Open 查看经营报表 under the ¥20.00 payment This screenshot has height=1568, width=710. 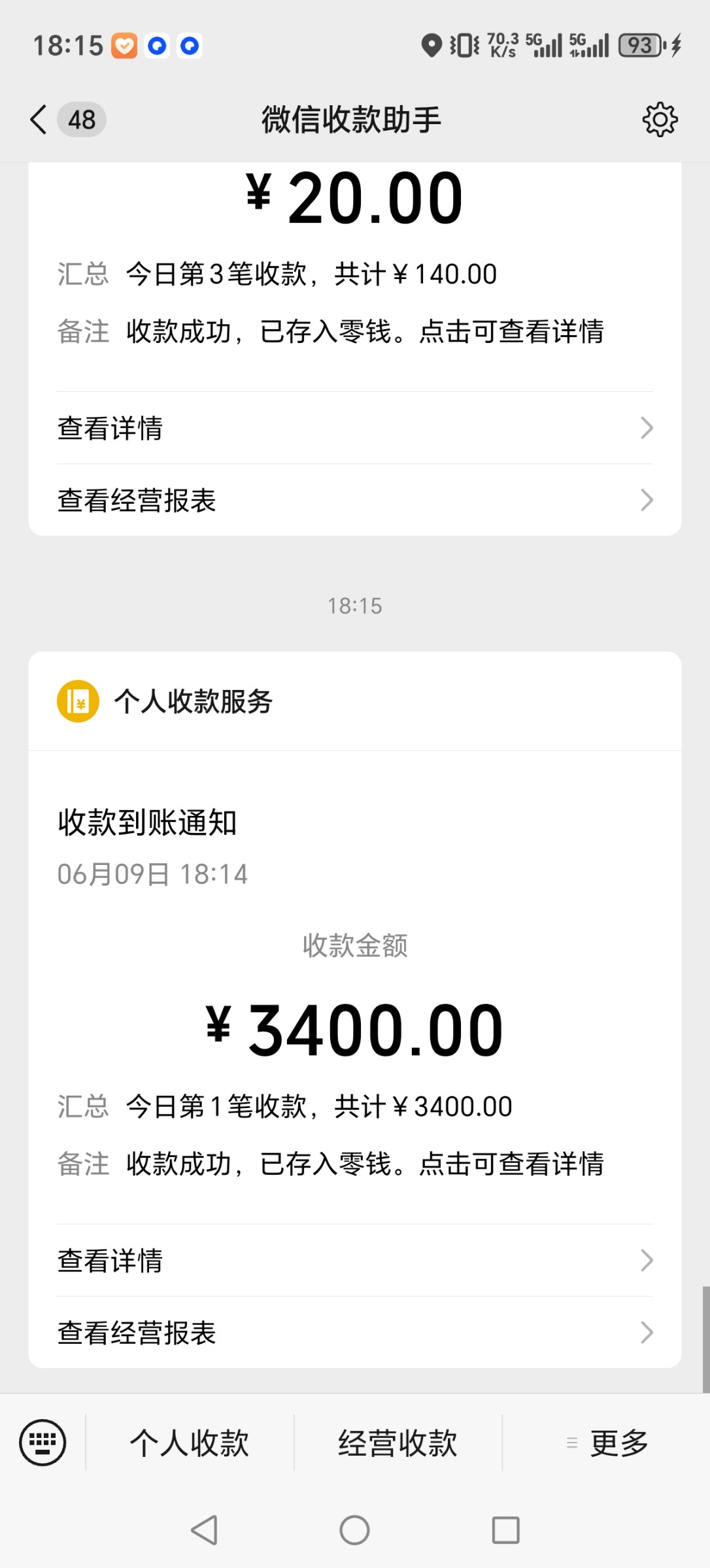tap(355, 500)
